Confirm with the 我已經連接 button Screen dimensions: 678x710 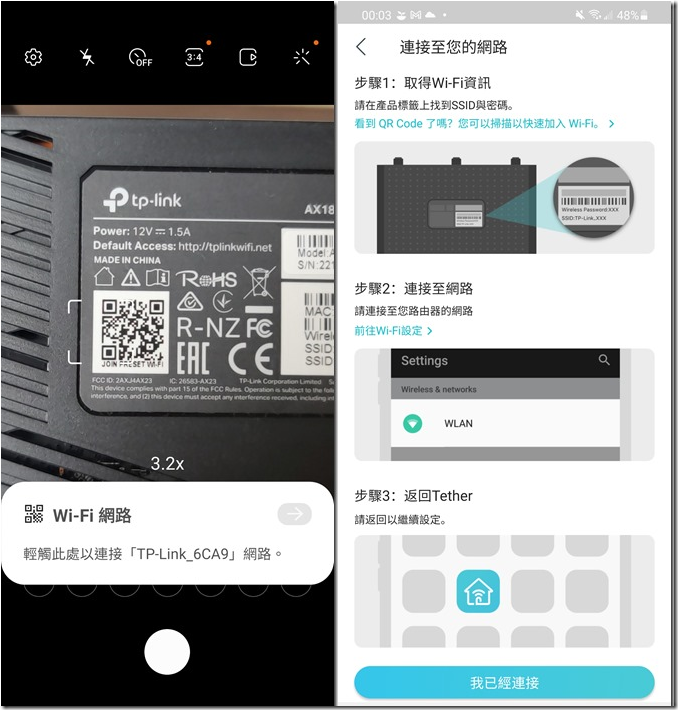coord(504,683)
